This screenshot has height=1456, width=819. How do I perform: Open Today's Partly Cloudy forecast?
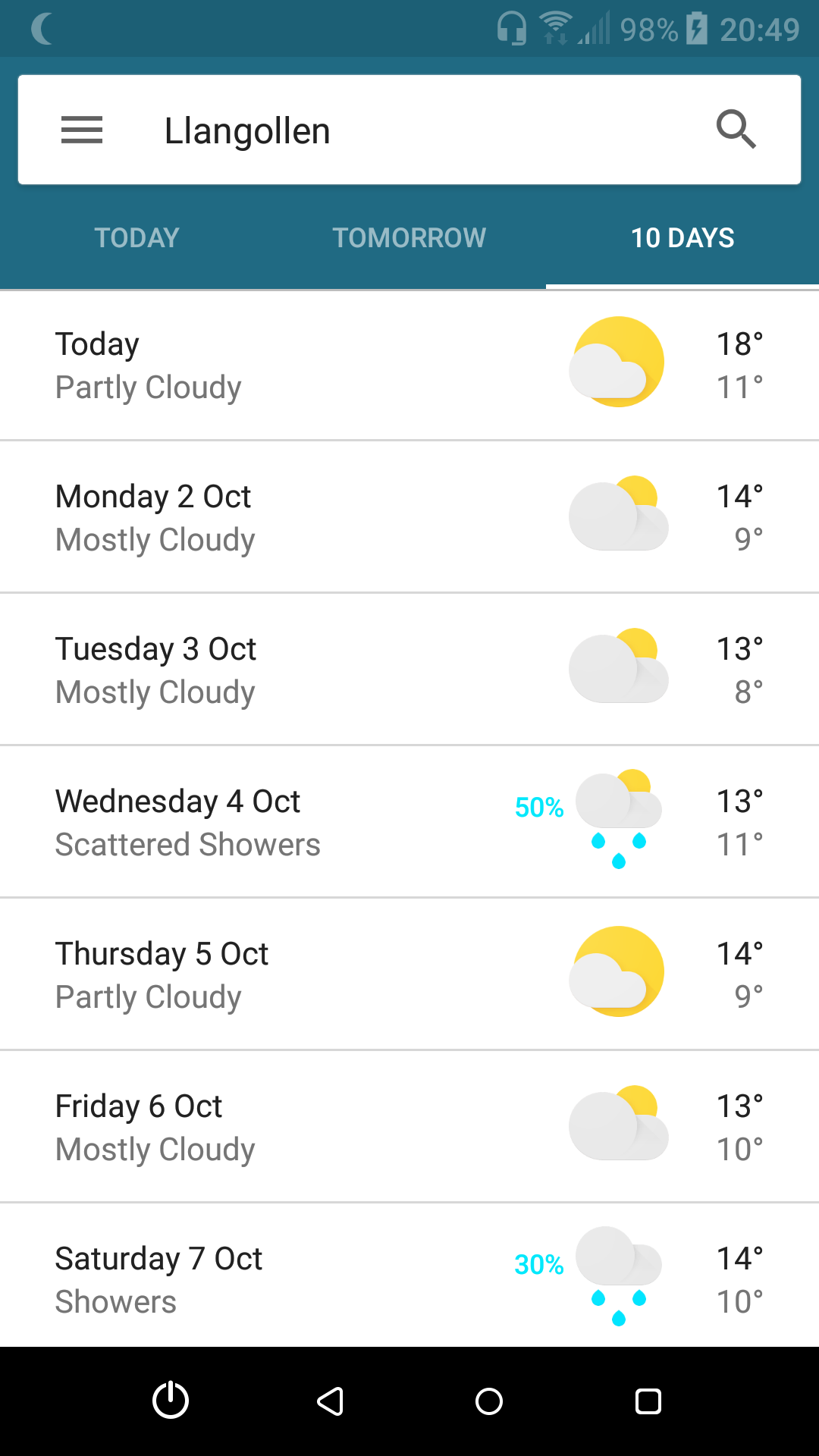(x=409, y=365)
